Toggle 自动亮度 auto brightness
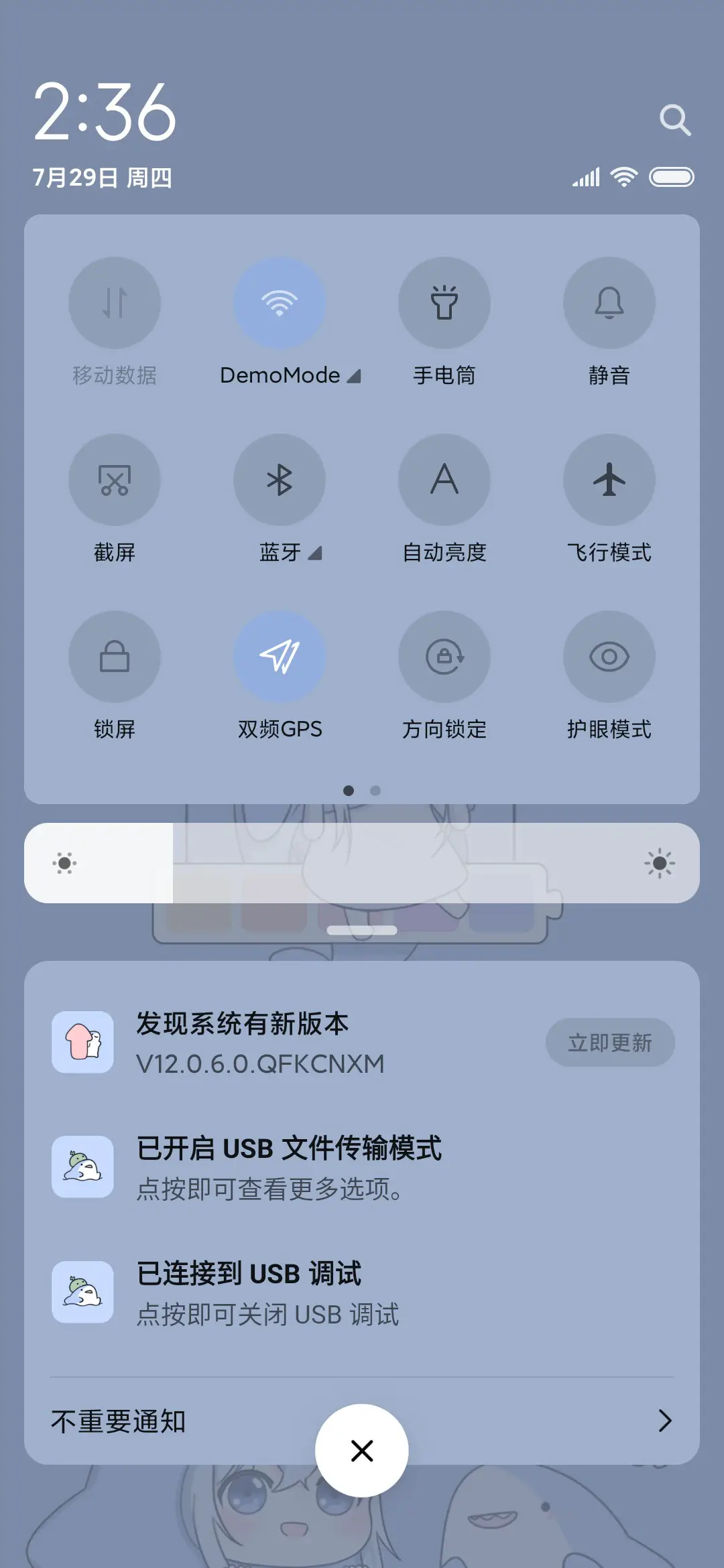 pyautogui.click(x=444, y=480)
